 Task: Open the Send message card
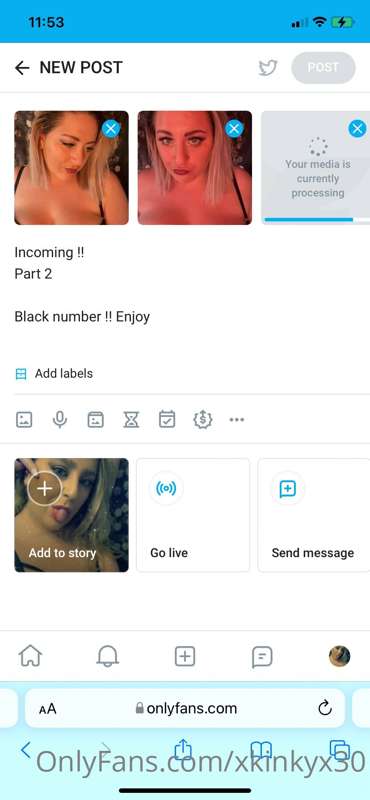314,515
